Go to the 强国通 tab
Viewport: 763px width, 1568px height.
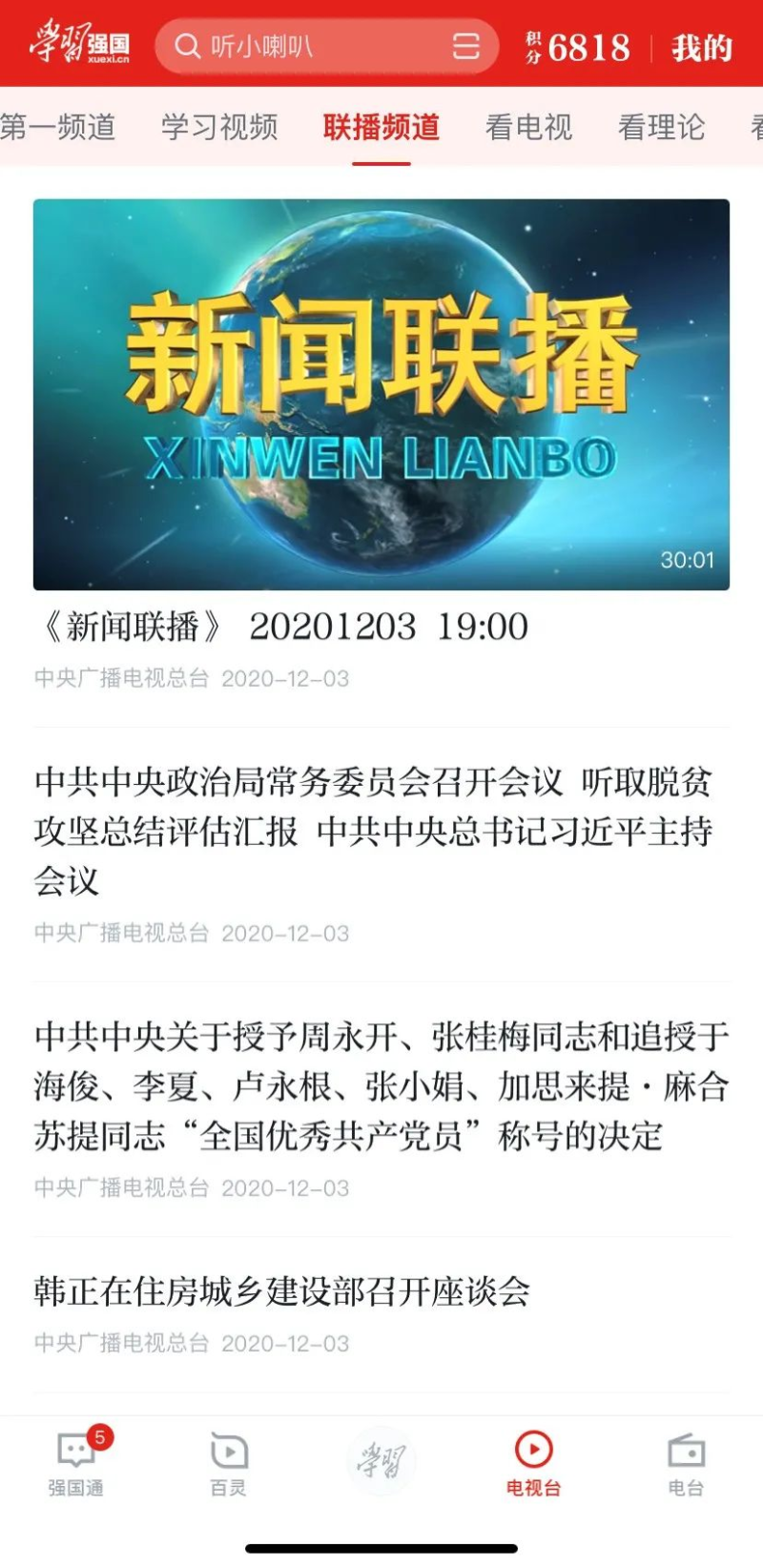tap(76, 1463)
